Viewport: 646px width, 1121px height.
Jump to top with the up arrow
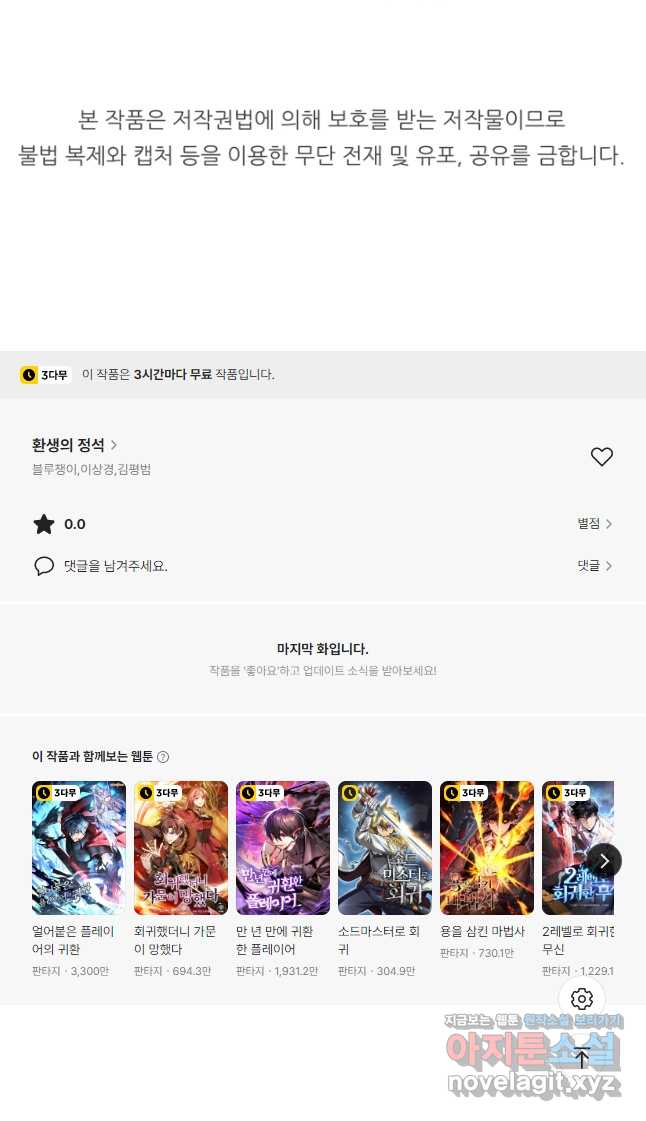pyautogui.click(x=582, y=1058)
